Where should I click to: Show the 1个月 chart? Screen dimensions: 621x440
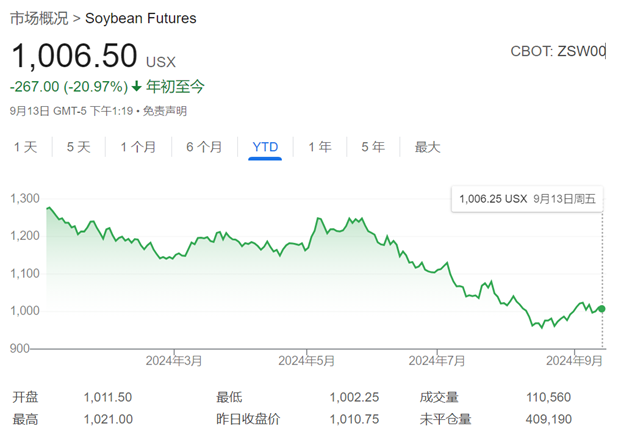(138, 147)
